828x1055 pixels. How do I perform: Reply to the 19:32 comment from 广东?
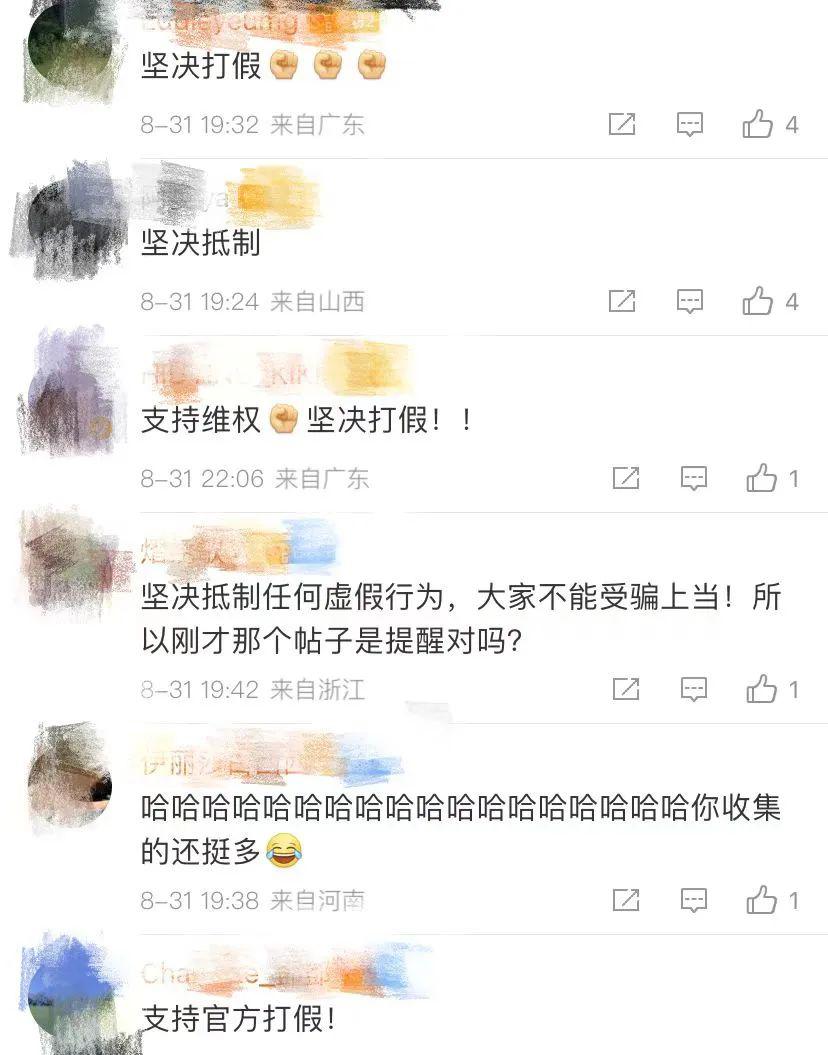(690, 125)
